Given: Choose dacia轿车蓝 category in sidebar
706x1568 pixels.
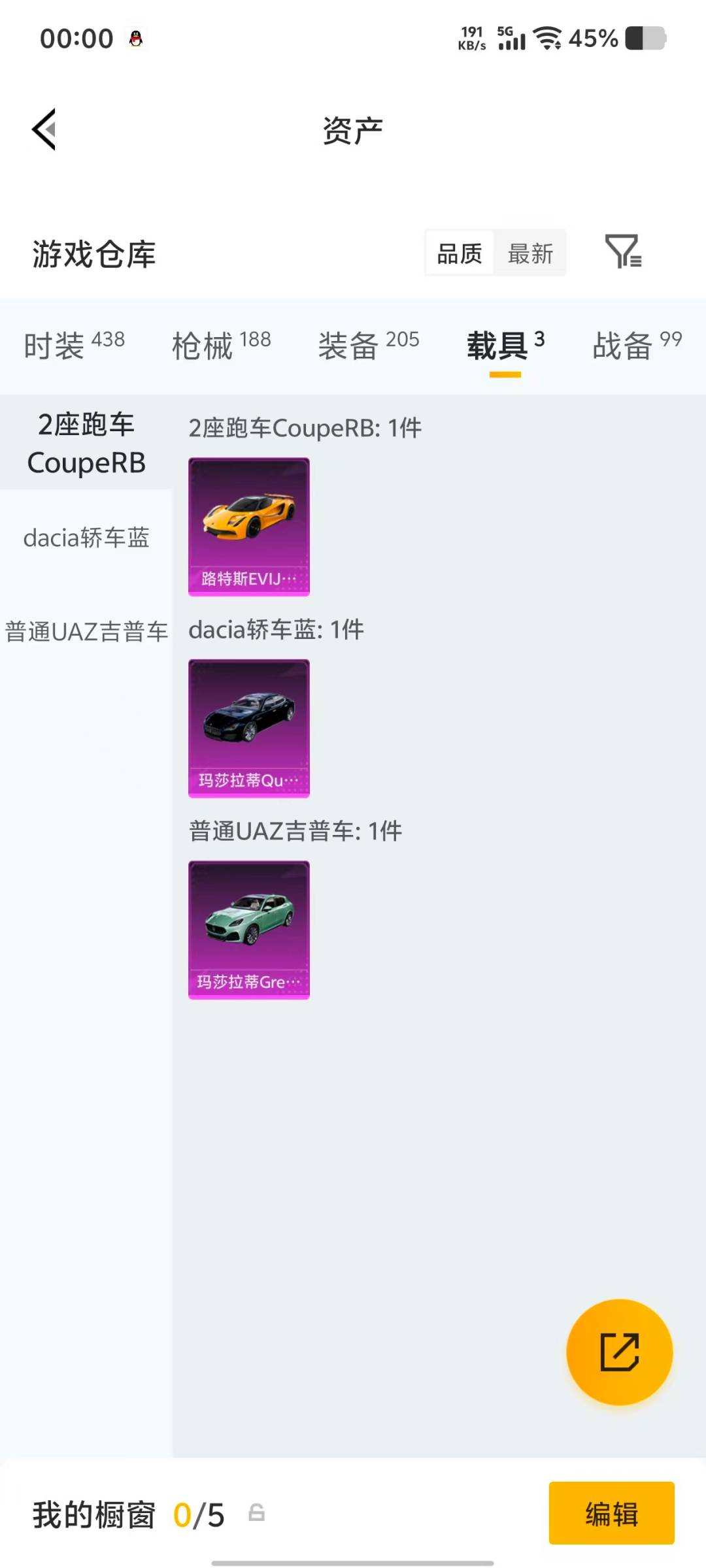Looking at the screenshot, I should click(85, 538).
